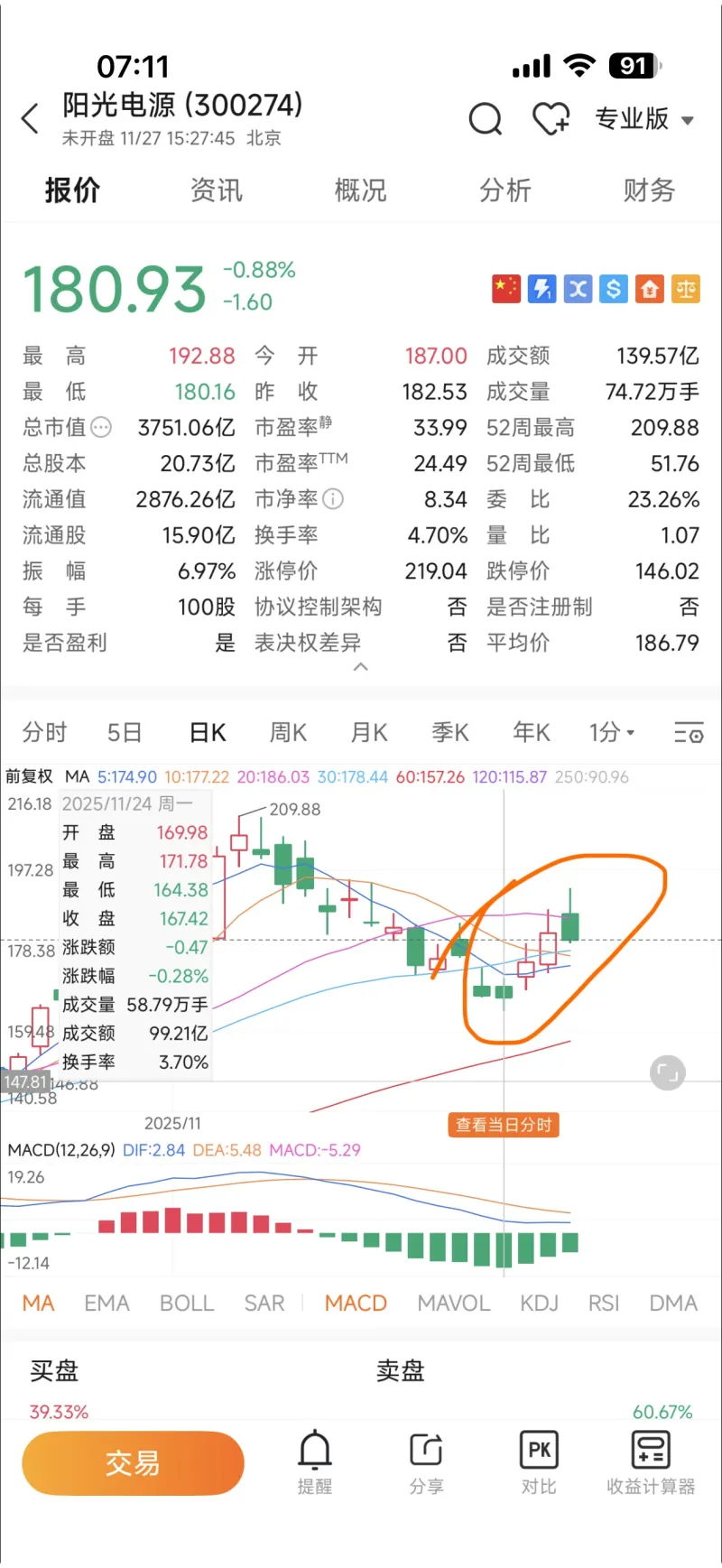Switch the indicator to KDJ

coord(539,1303)
